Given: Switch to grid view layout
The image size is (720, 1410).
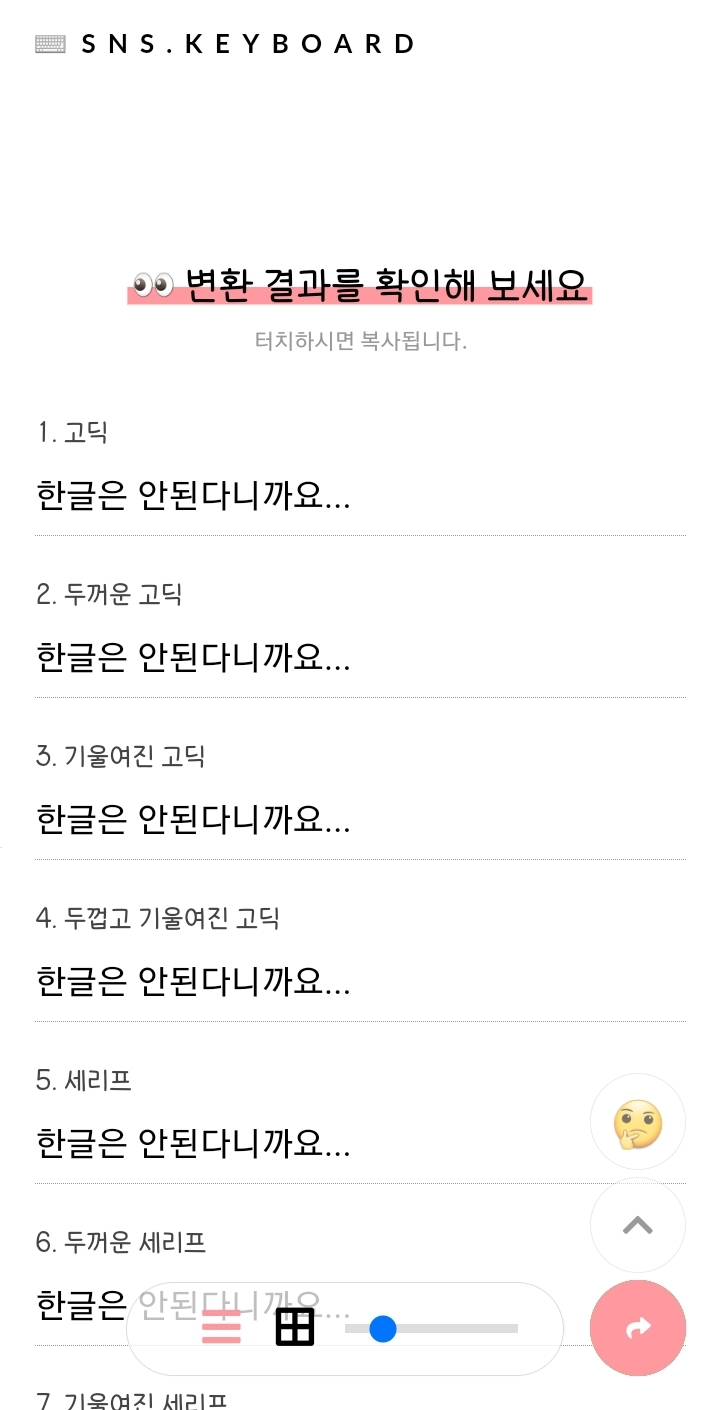Looking at the screenshot, I should click(295, 1328).
